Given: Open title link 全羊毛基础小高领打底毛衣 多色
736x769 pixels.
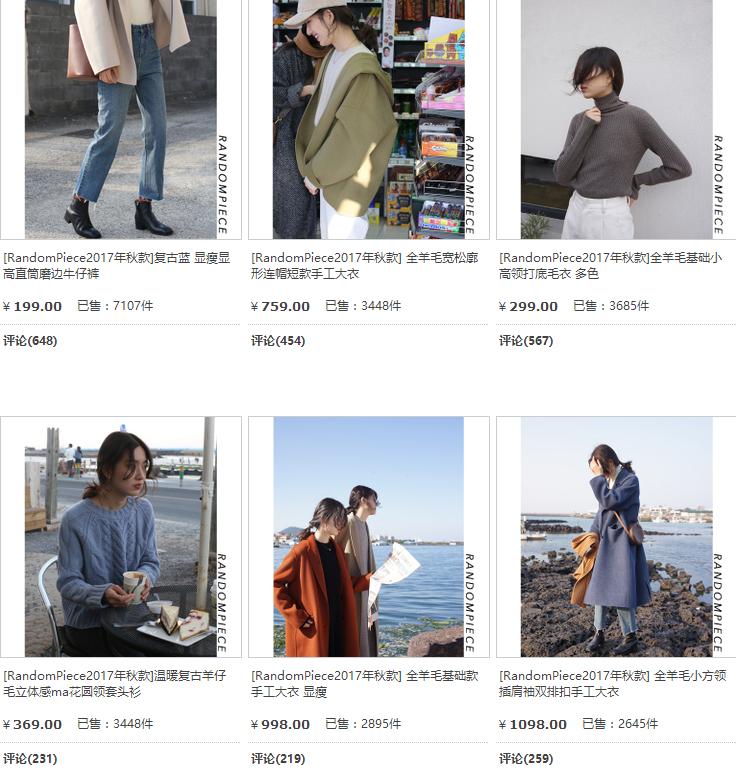Looking at the screenshot, I should (x=610, y=265).
